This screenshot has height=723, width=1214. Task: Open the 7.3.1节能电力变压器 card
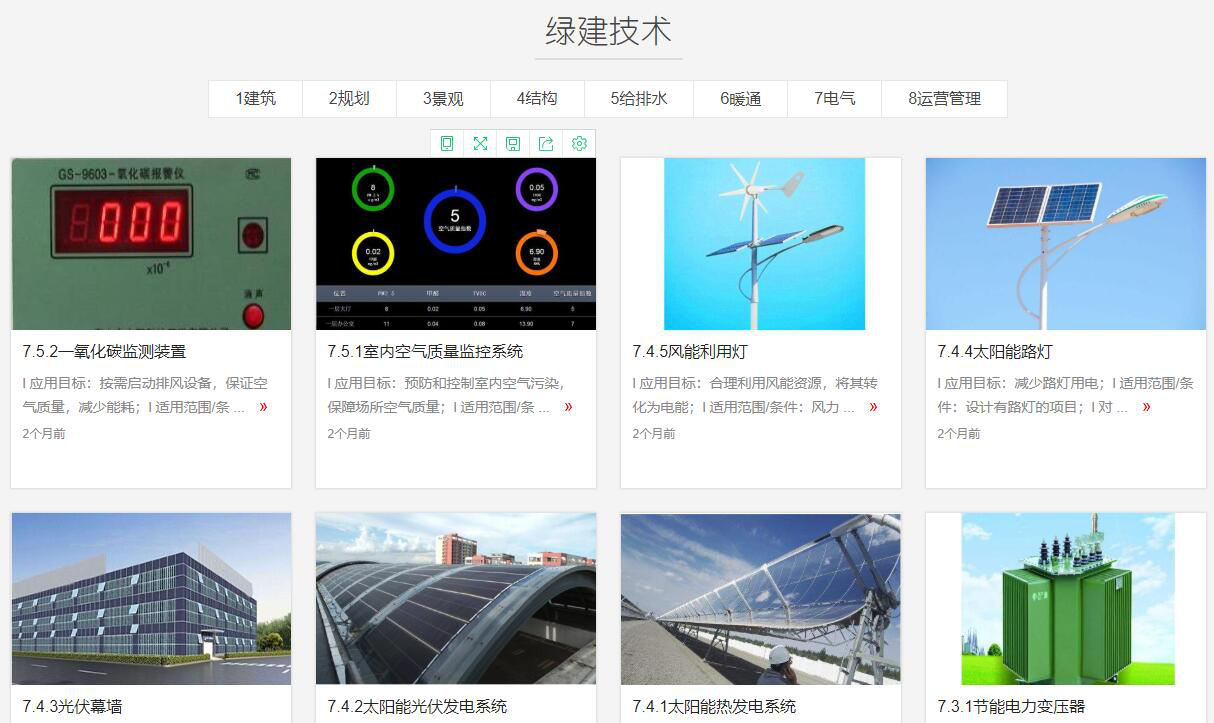[1011, 706]
